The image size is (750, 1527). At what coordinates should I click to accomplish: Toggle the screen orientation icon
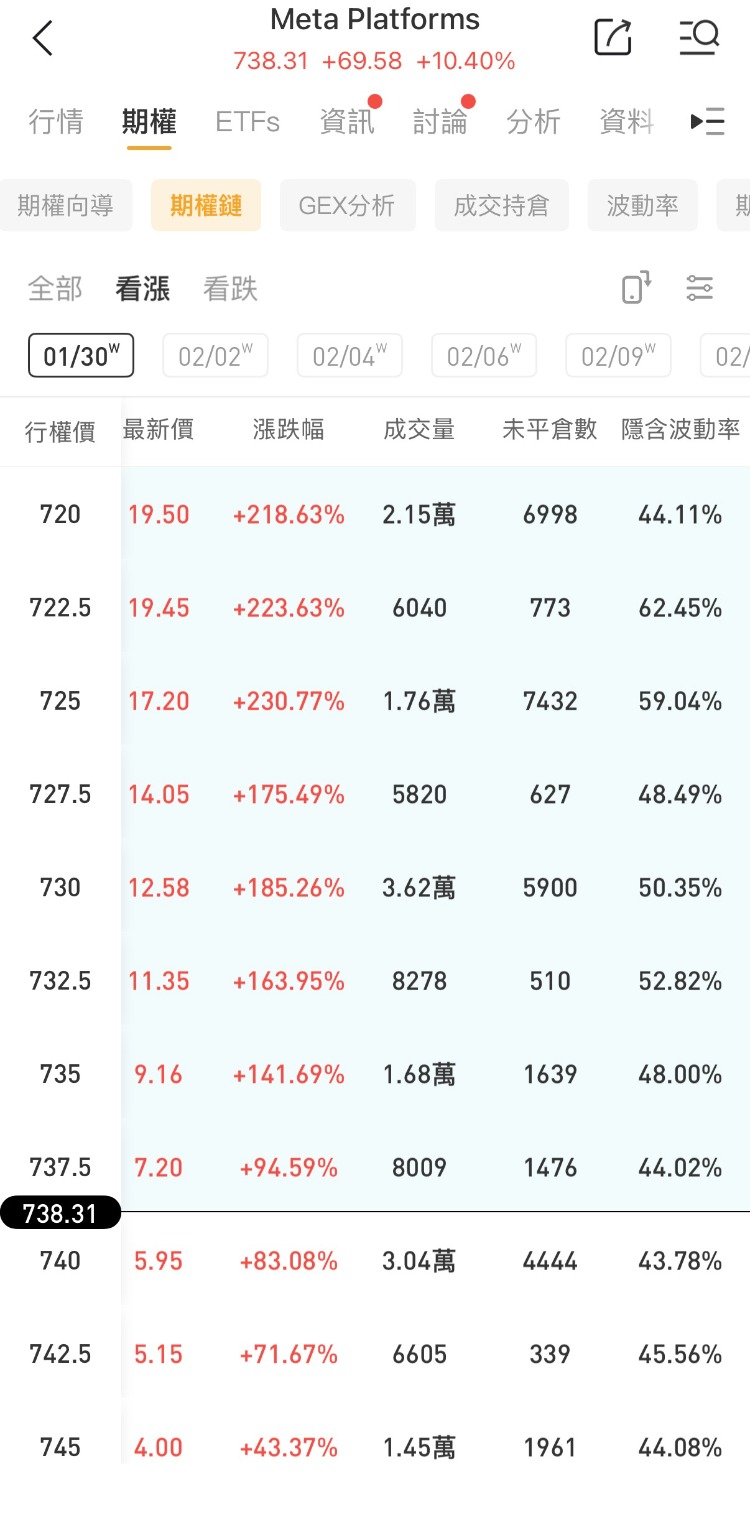pos(636,288)
